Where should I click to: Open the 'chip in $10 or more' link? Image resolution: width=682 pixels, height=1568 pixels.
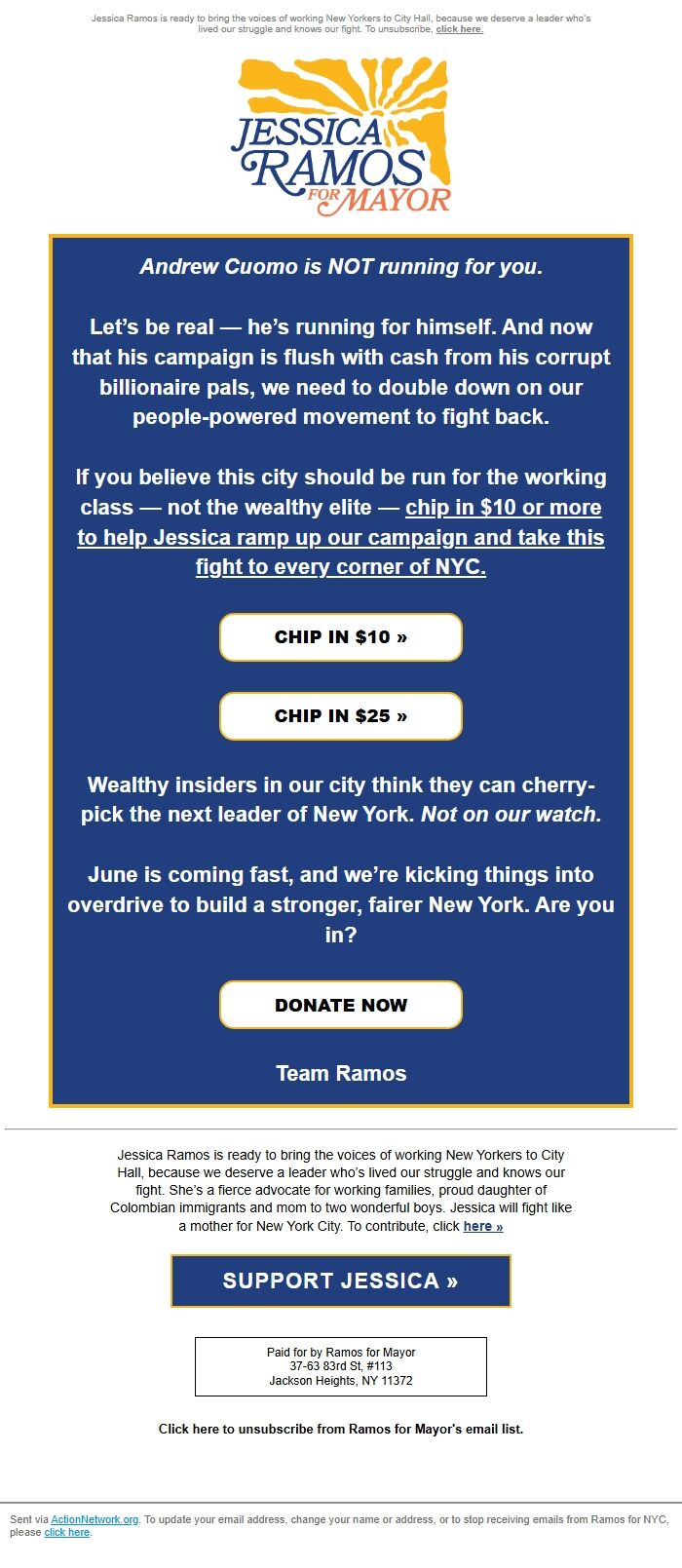click(x=503, y=508)
